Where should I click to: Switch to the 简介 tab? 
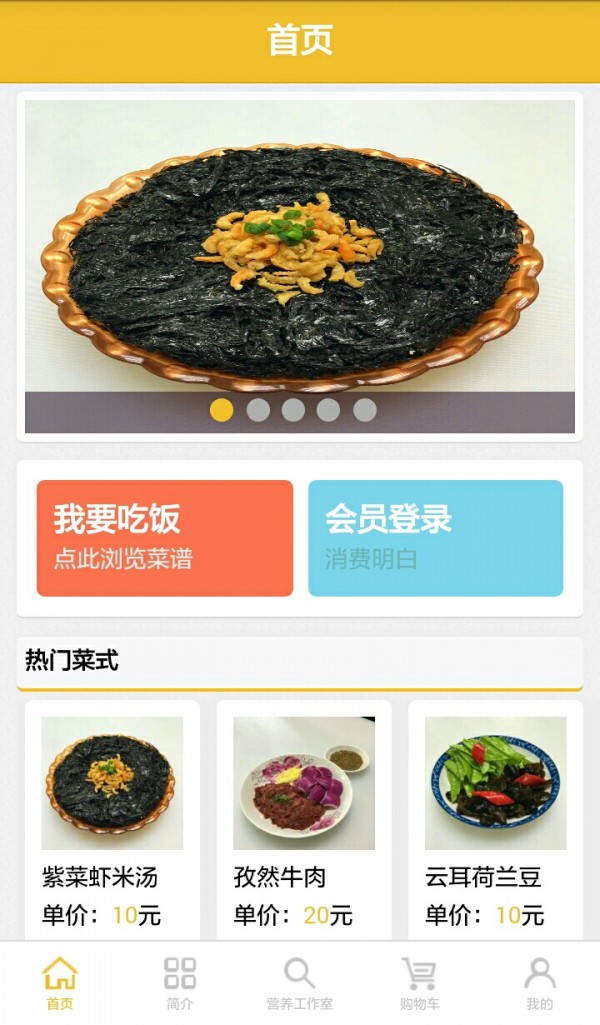[x=180, y=982]
